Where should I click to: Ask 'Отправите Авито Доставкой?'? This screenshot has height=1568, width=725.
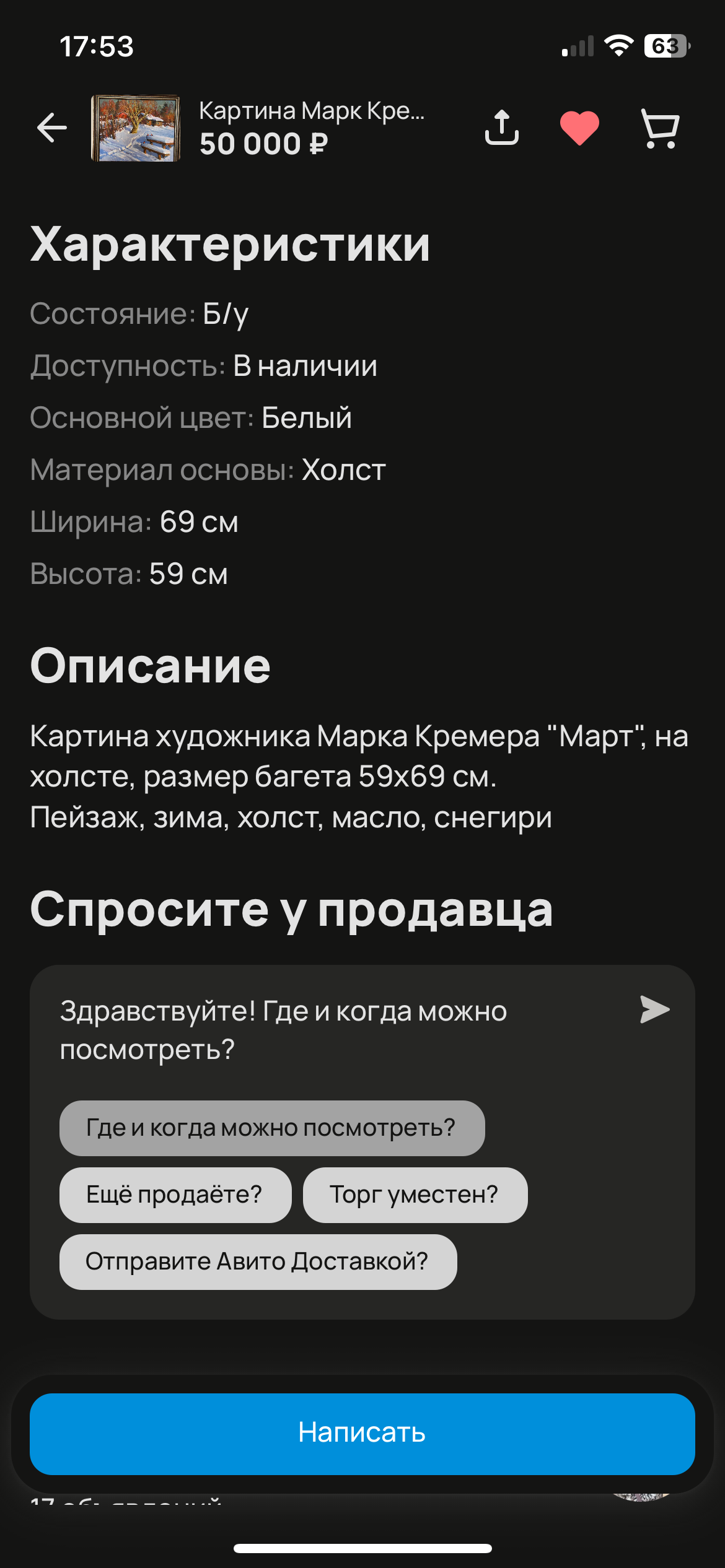click(258, 1262)
